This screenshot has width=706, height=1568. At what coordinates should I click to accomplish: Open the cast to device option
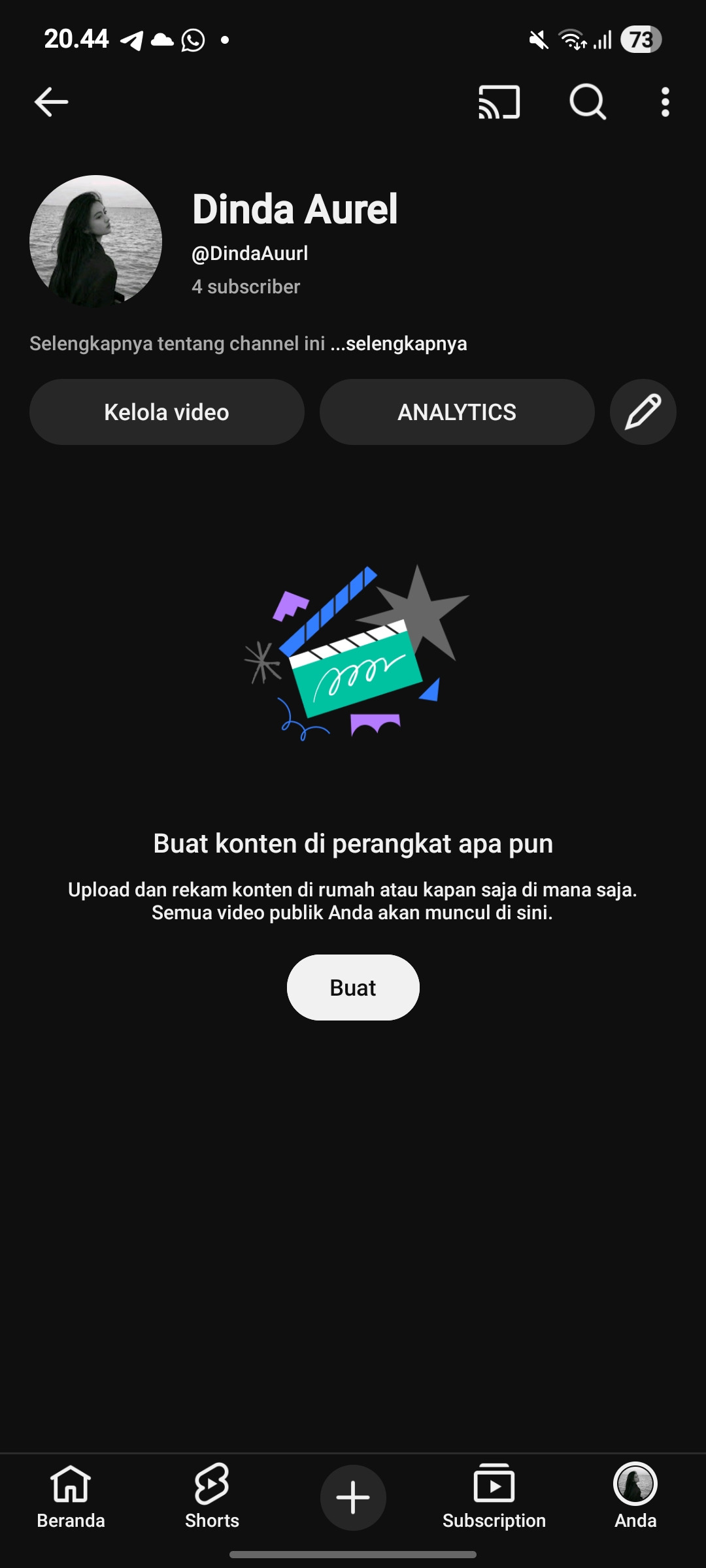(x=499, y=102)
